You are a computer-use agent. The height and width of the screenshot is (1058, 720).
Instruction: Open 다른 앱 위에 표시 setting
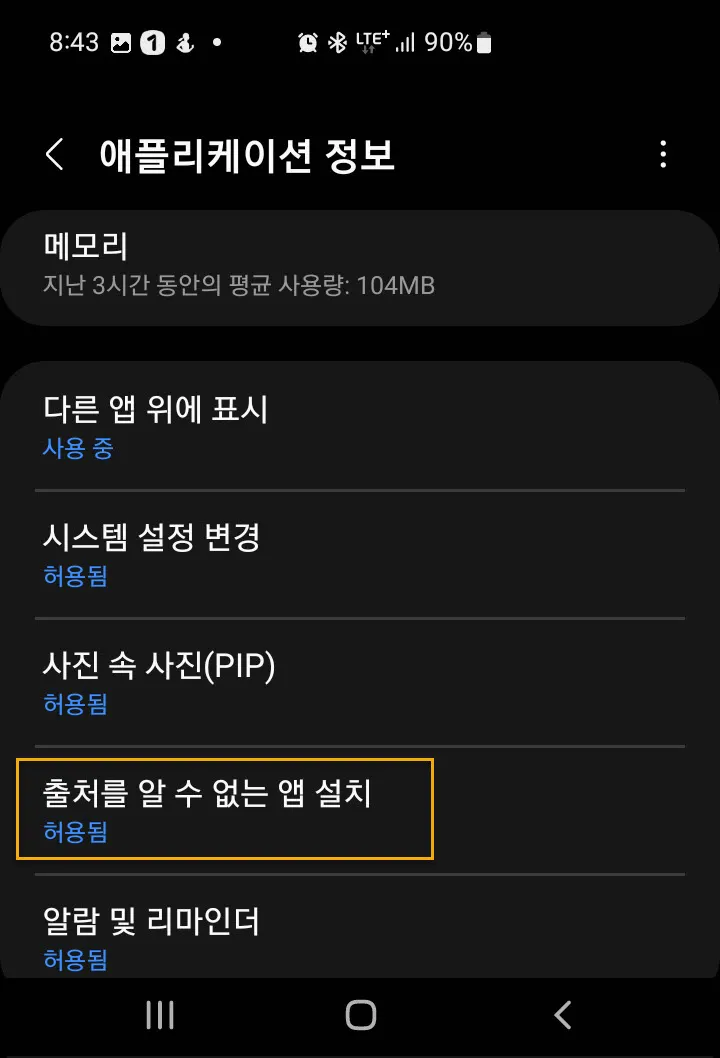(360, 427)
